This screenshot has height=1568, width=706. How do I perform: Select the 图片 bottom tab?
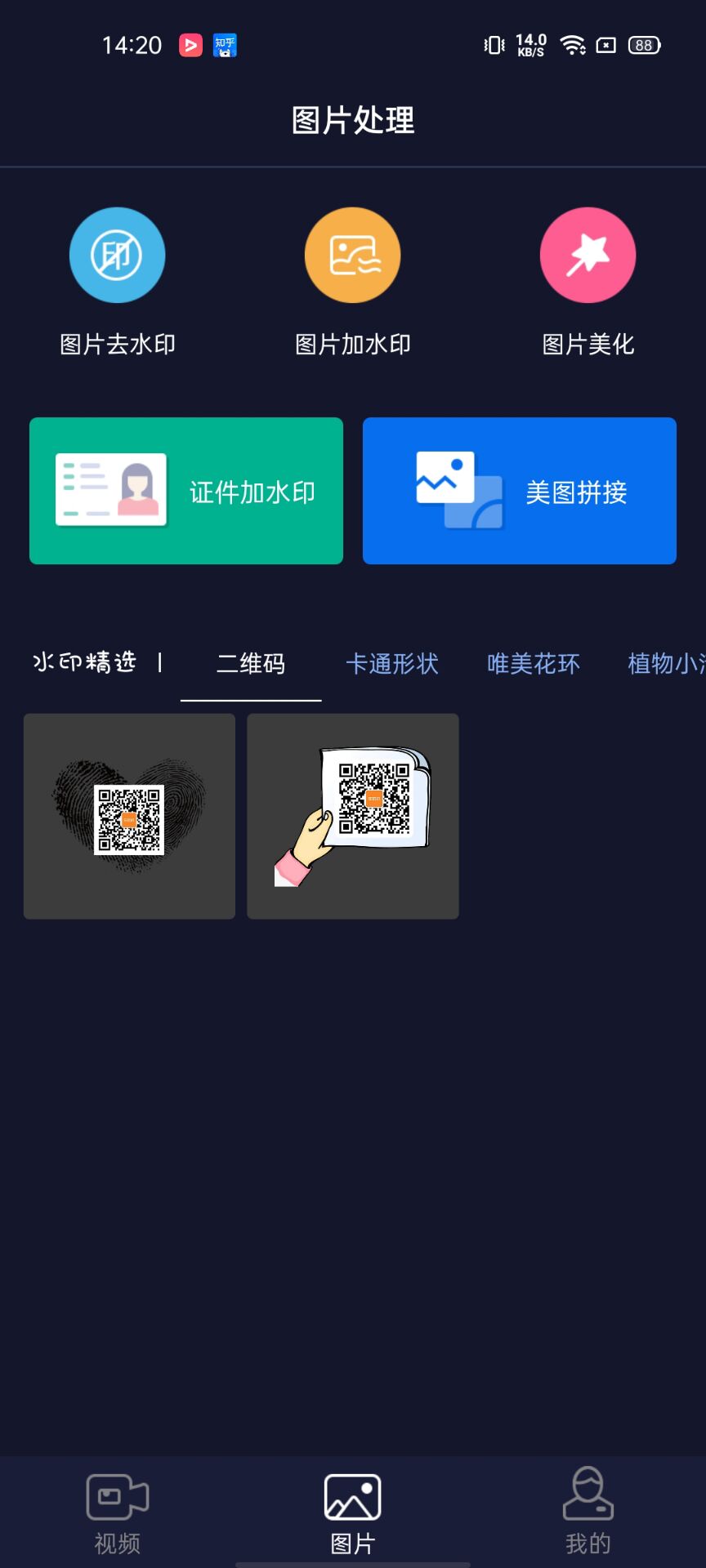352,1513
